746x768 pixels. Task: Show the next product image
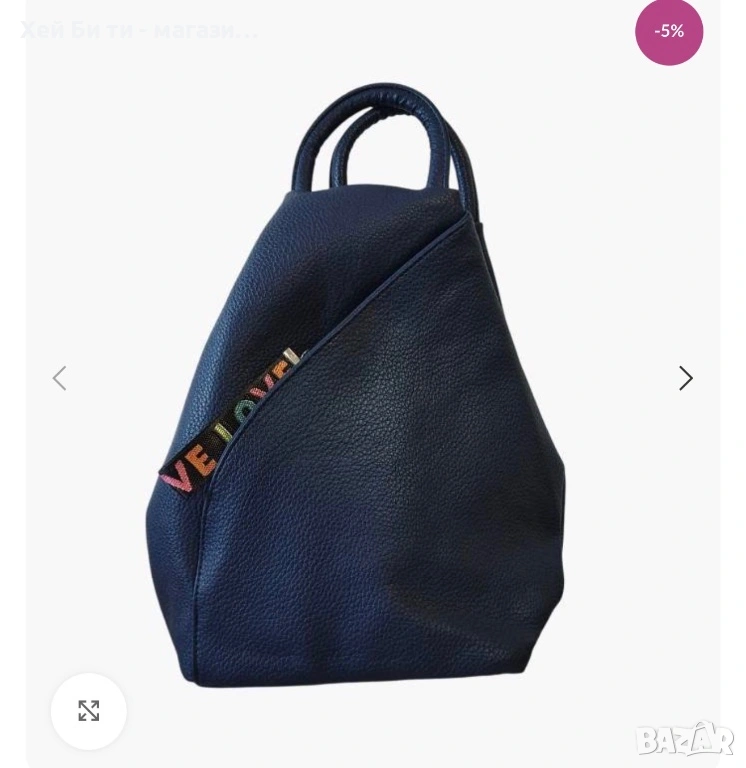click(x=686, y=378)
